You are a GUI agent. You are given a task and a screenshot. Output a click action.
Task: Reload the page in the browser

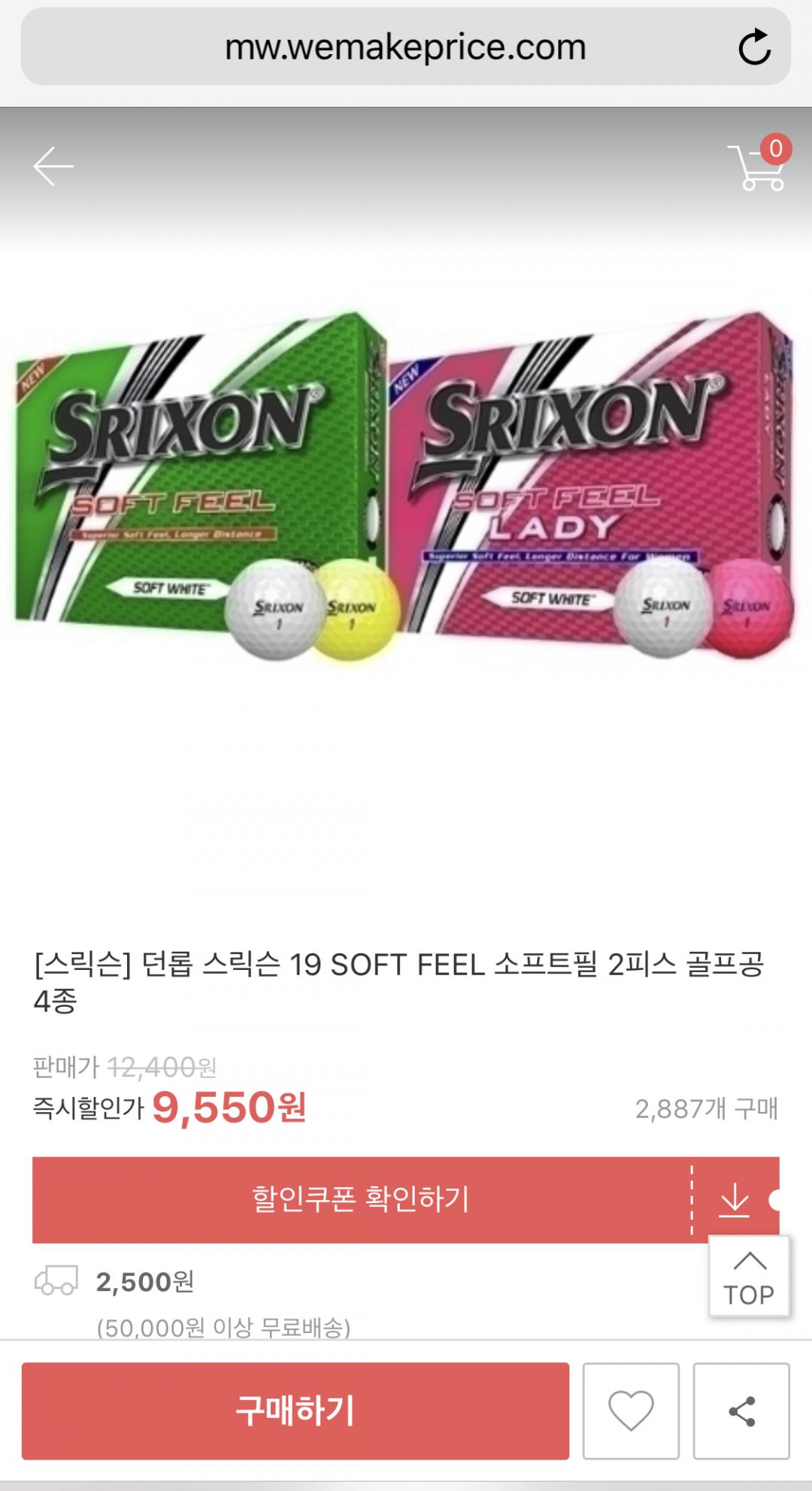(x=754, y=47)
